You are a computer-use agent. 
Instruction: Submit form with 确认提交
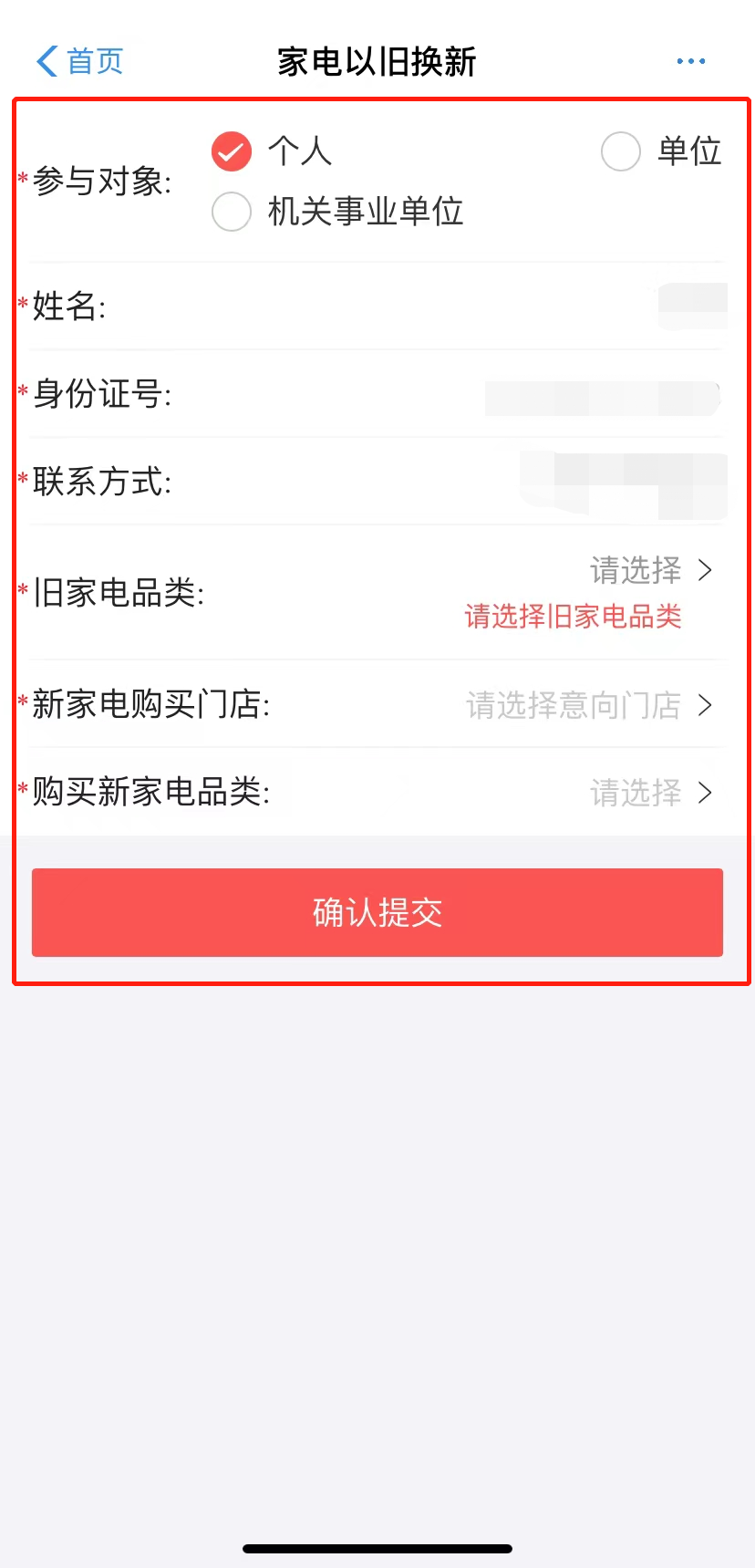pos(377,912)
